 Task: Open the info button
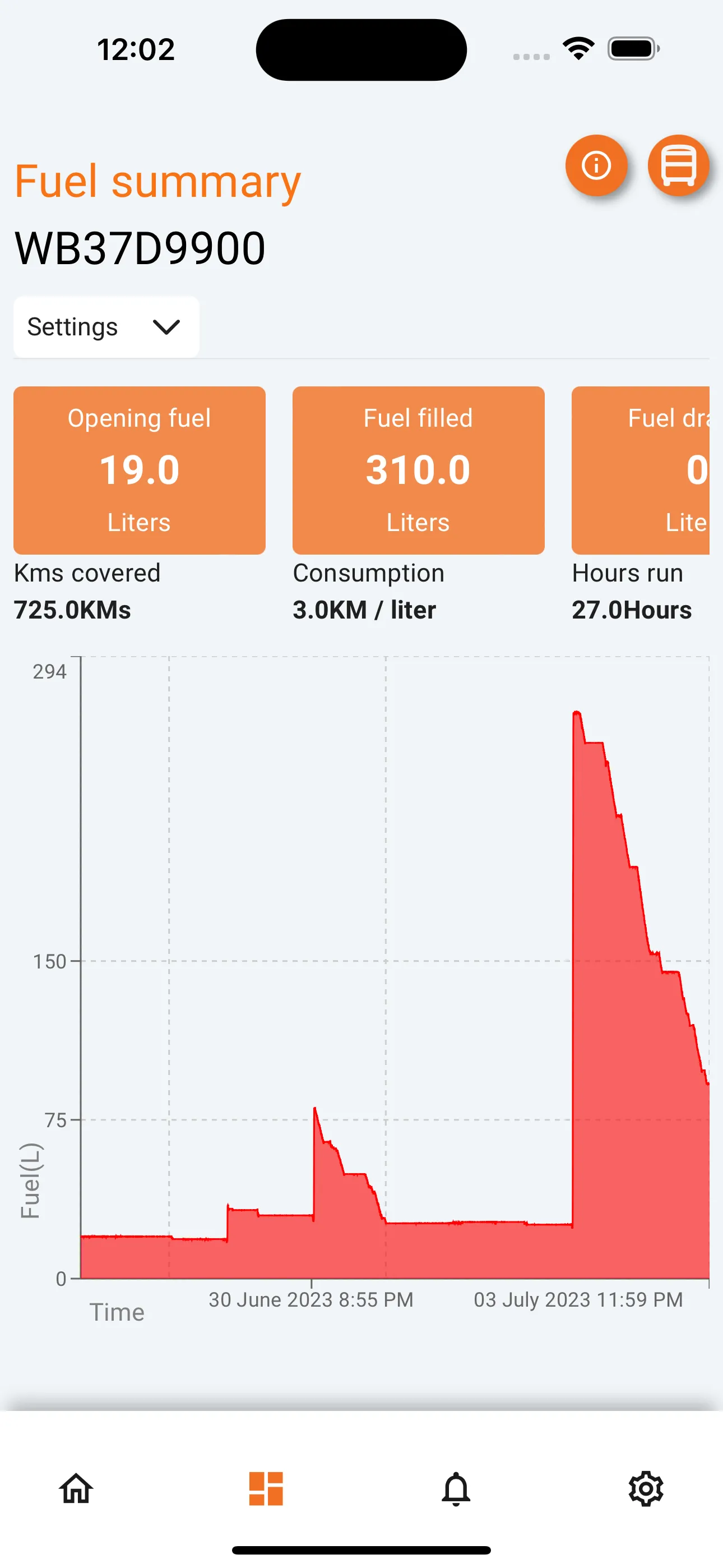596,165
